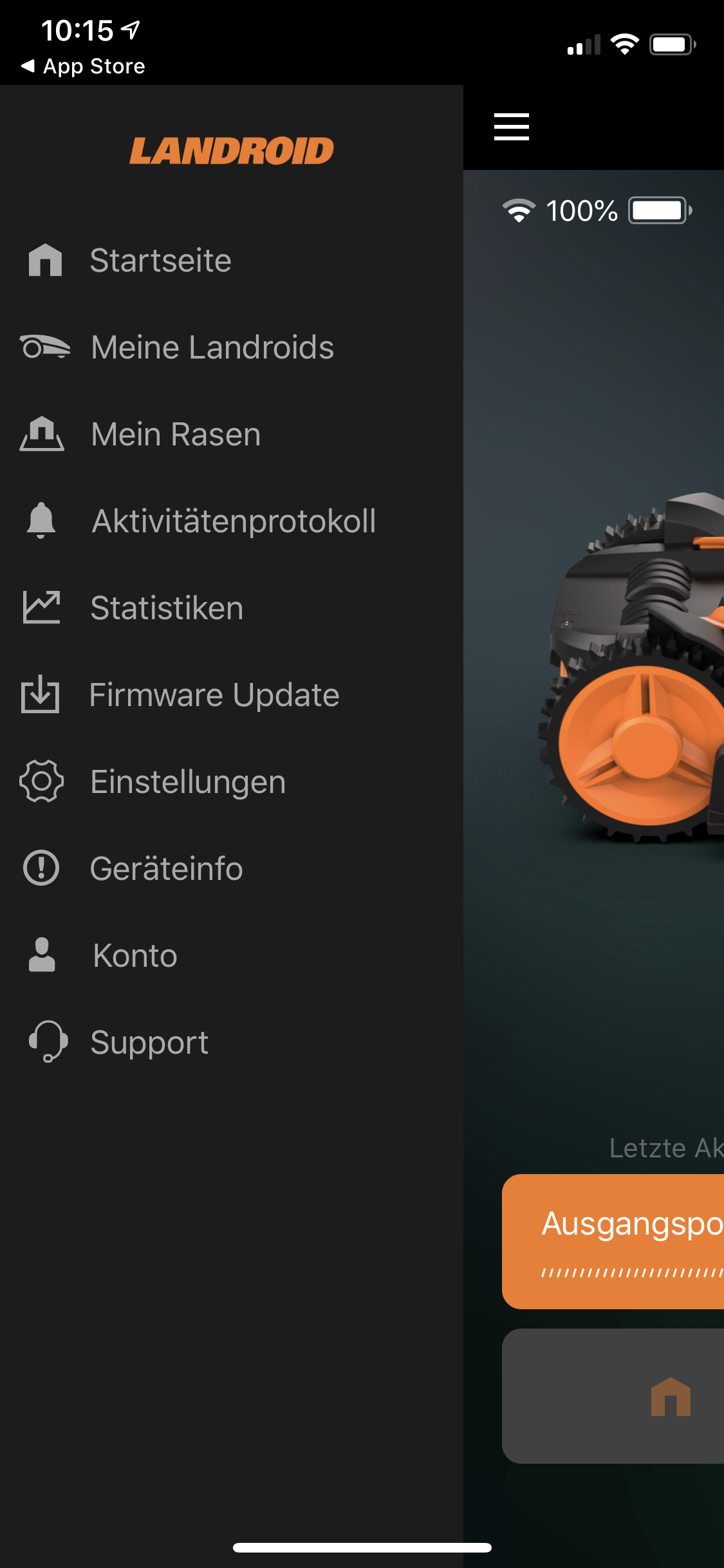
Task: Select Firmware Update
Action: [214, 695]
